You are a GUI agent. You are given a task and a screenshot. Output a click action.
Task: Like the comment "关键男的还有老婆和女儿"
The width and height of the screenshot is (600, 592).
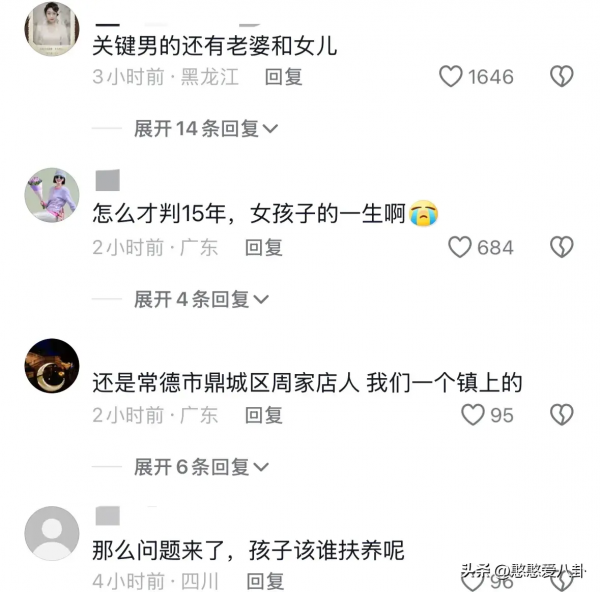pos(452,77)
